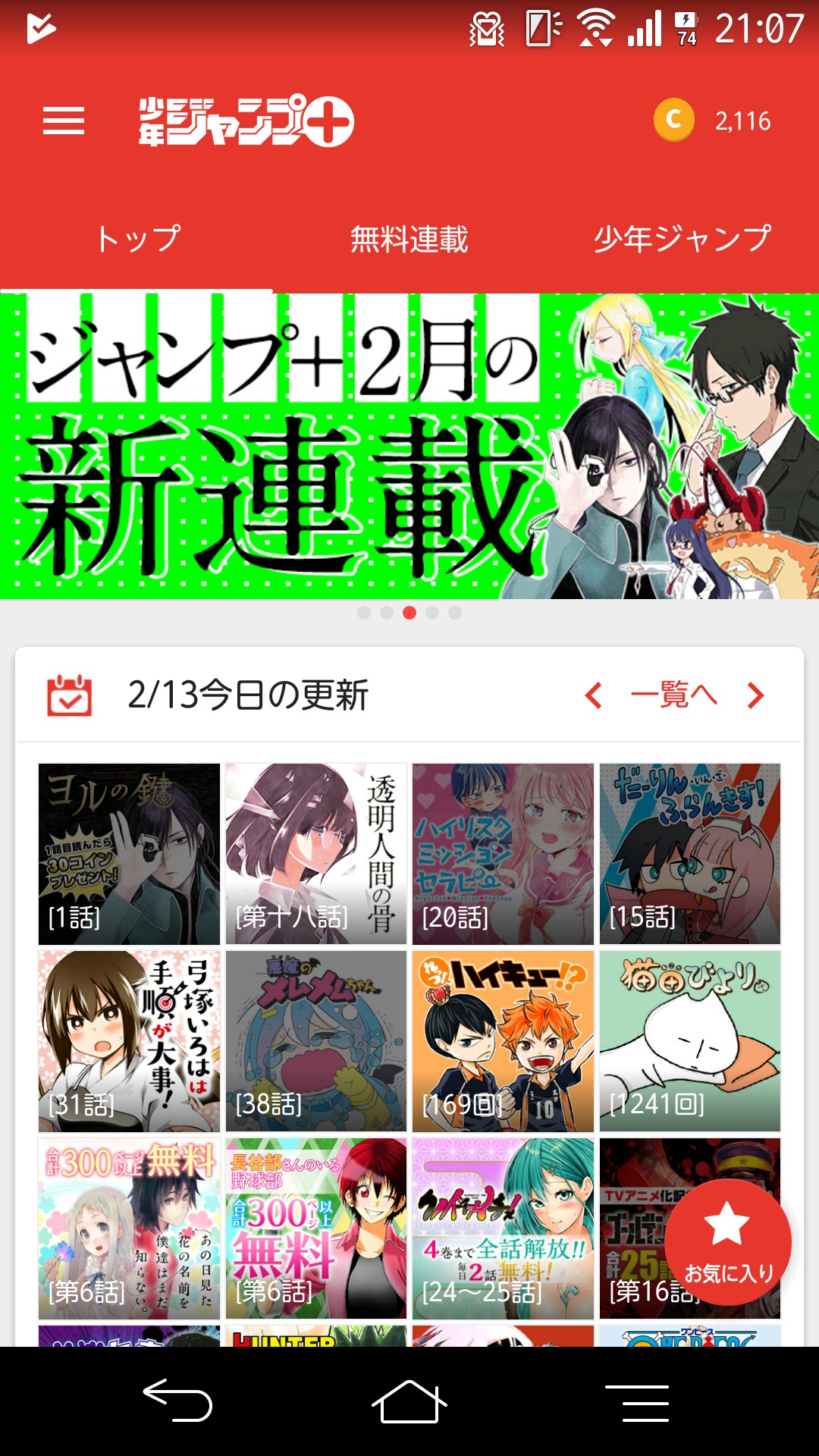This screenshot has height=1456, width=819.
Task: Go back with system back button
Action: coord(178,1401)
